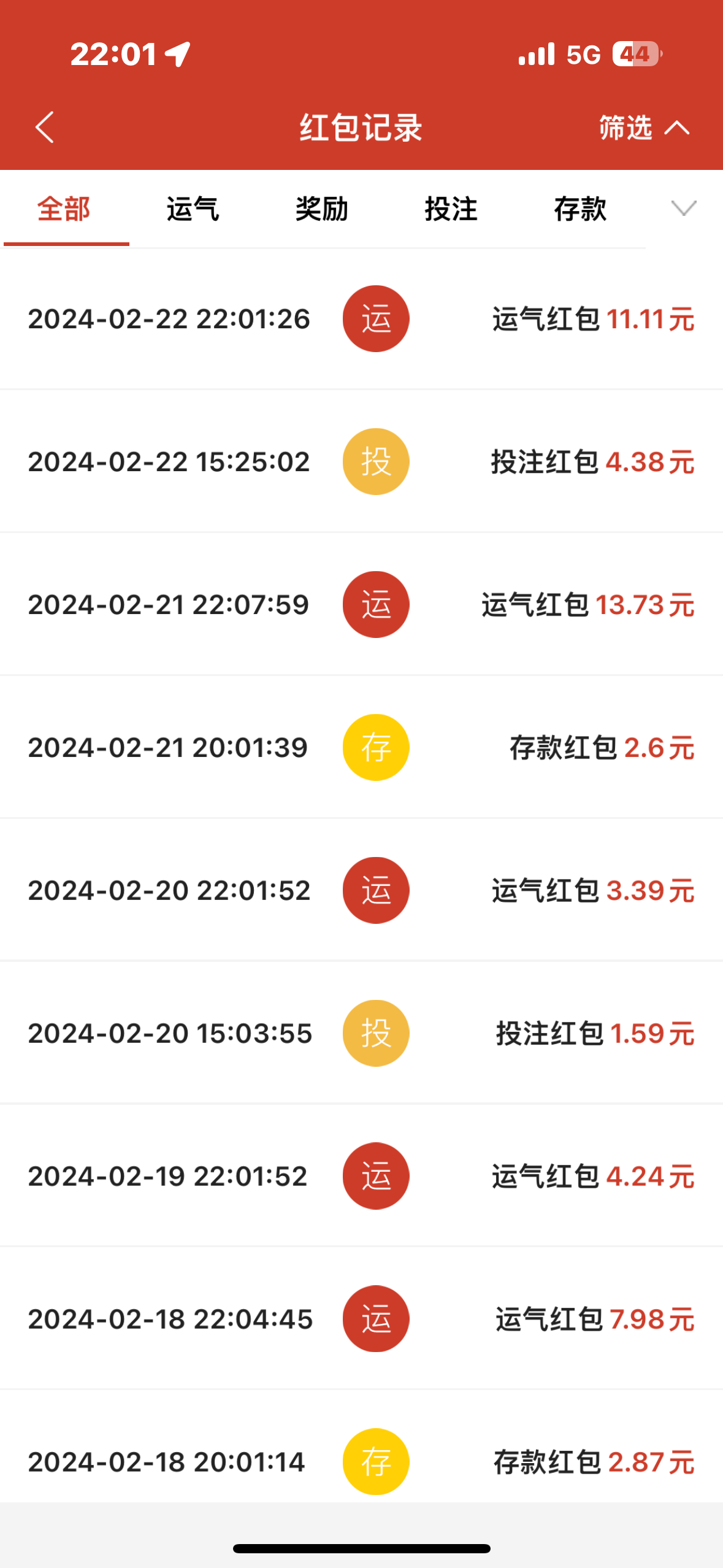The image size is (723, 1568).
Task: View the 存款 tab
Action: pos(580,209)
